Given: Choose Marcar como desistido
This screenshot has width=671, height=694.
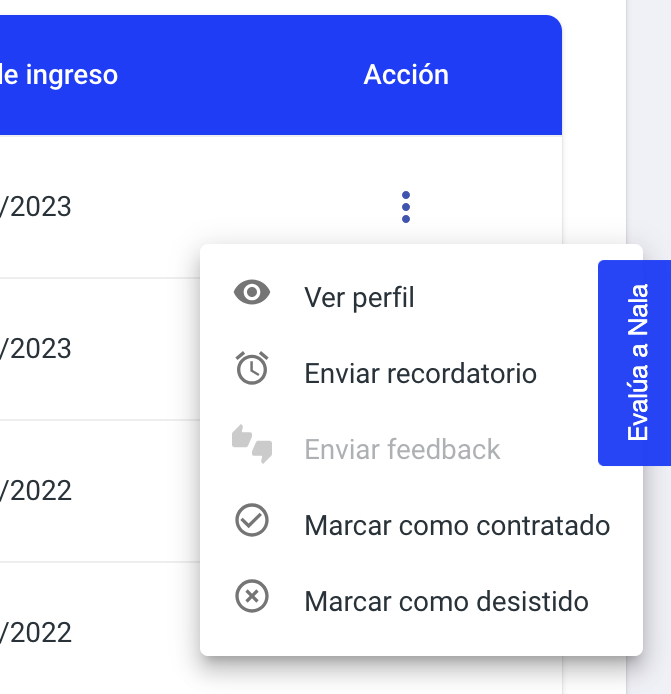Looking at the screenshot, I should (x=446, y=601).
